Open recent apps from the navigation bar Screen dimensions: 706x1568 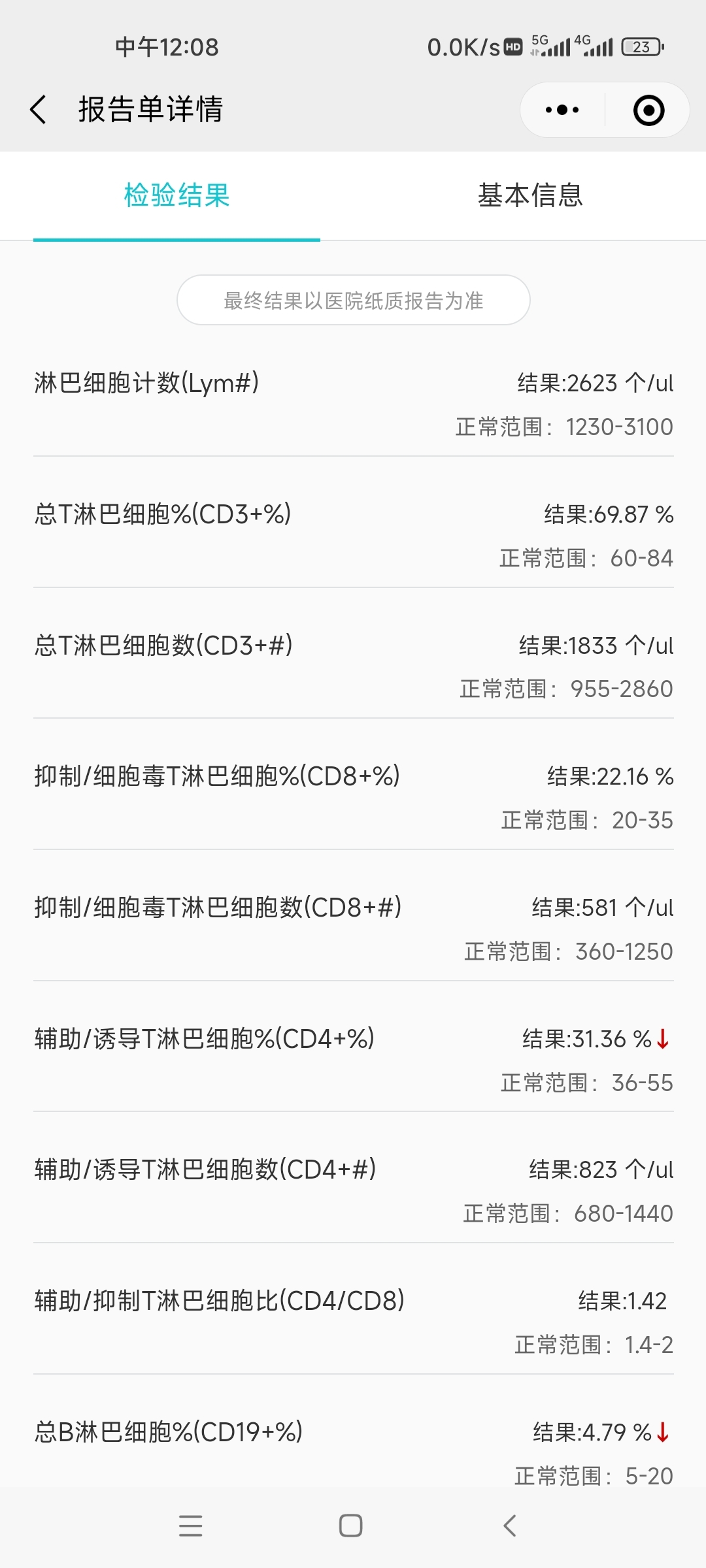(191, 1526)
